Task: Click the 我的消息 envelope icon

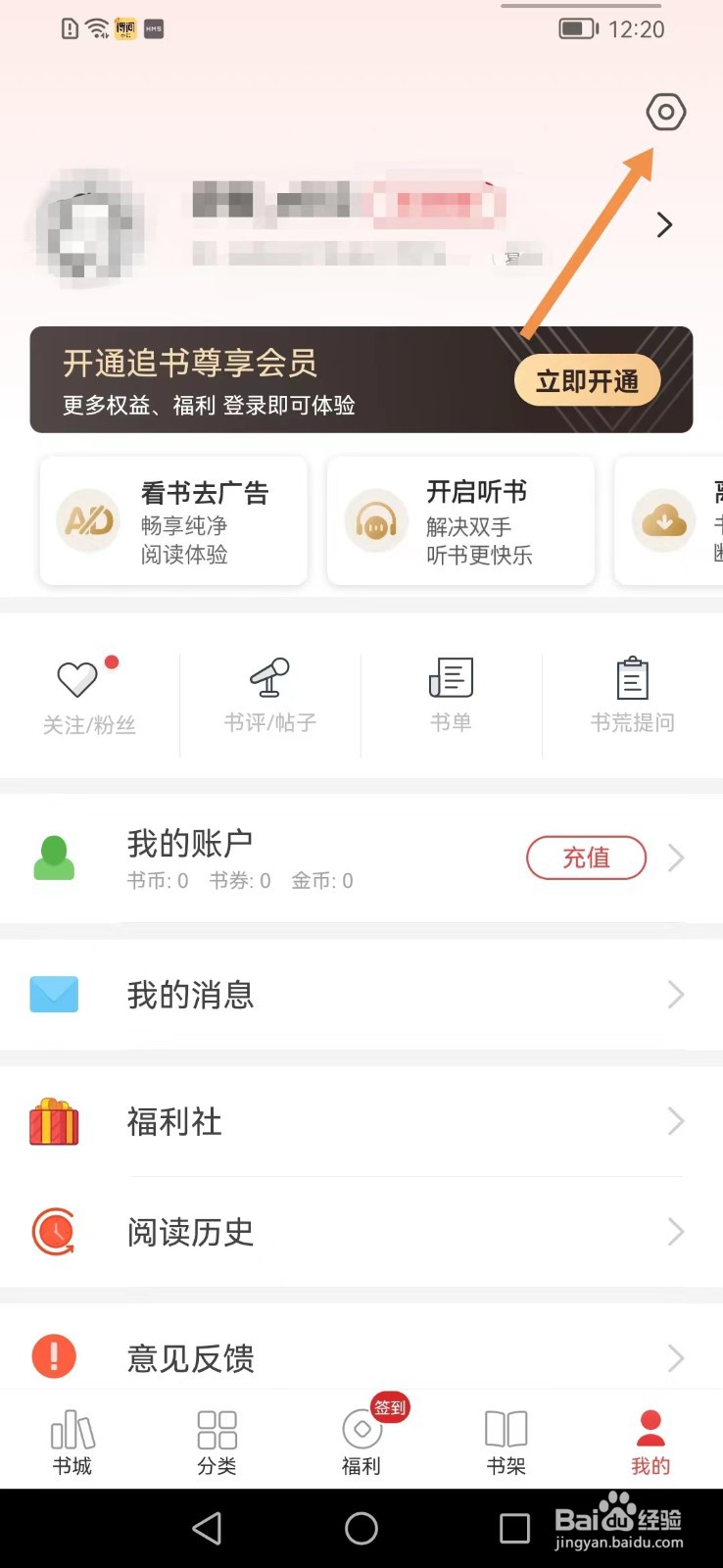Action: coord(54,995)
